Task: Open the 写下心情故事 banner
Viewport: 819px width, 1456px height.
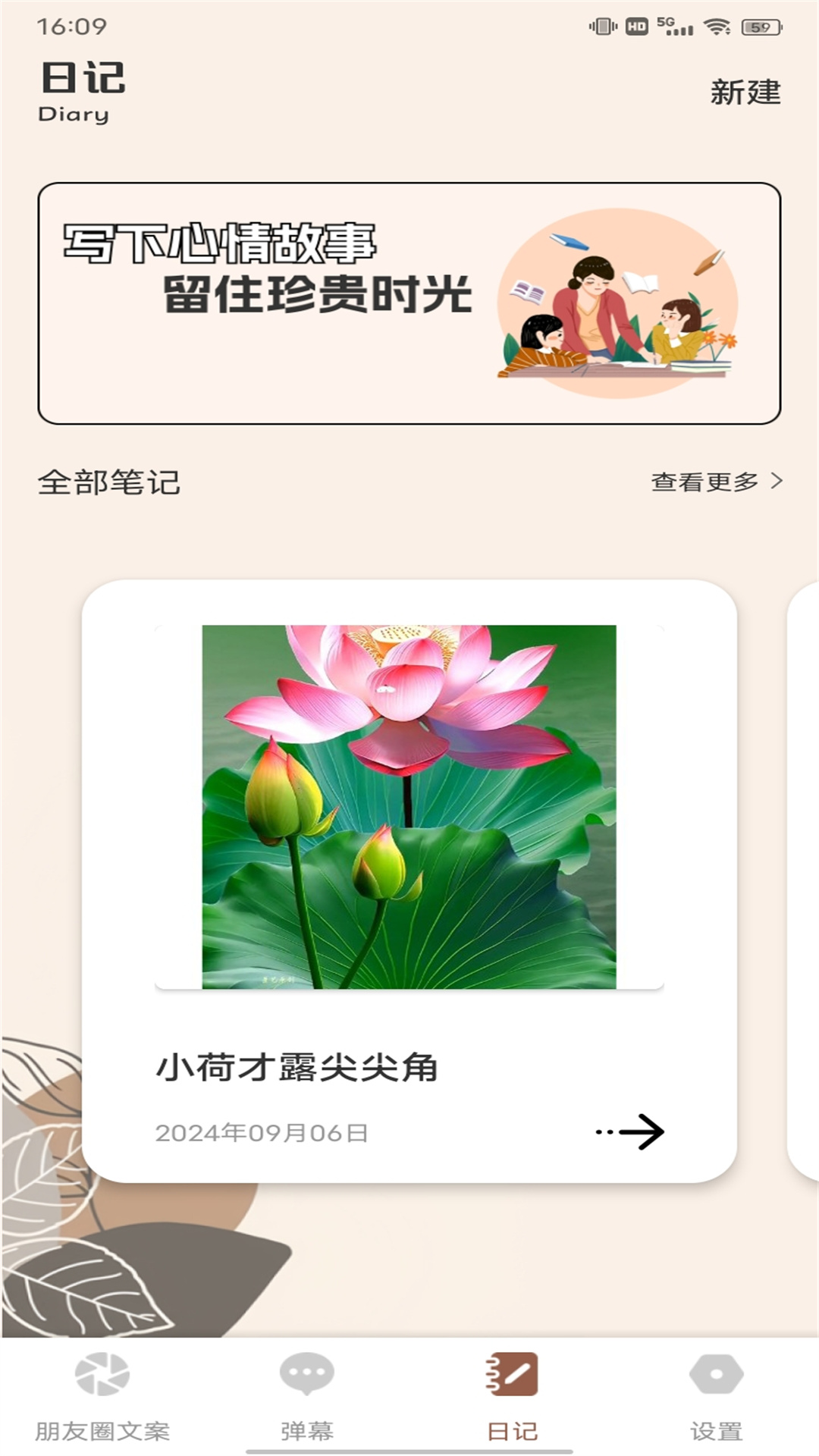Action: tap(409, 303)
